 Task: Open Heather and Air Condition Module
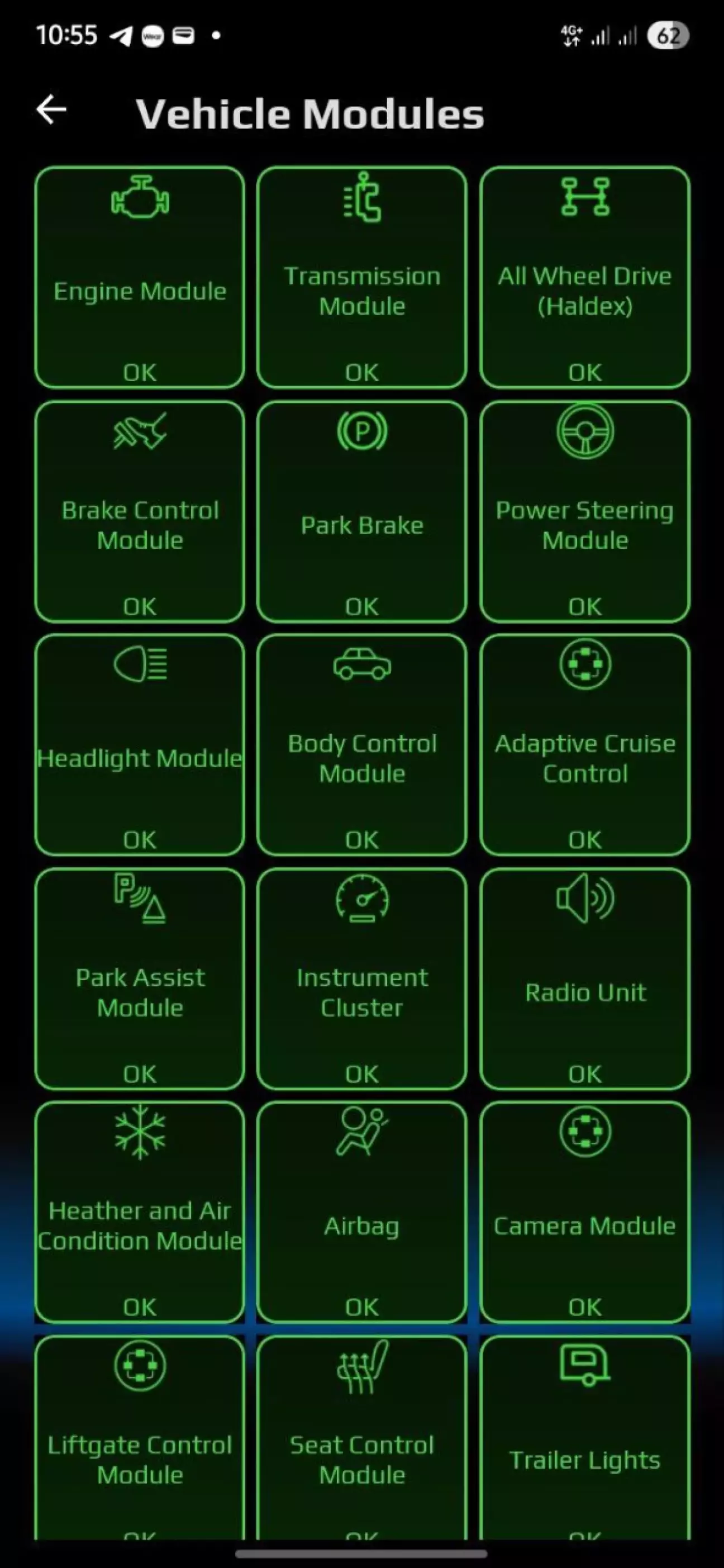pyautogui.click(x=140, y=1213)
